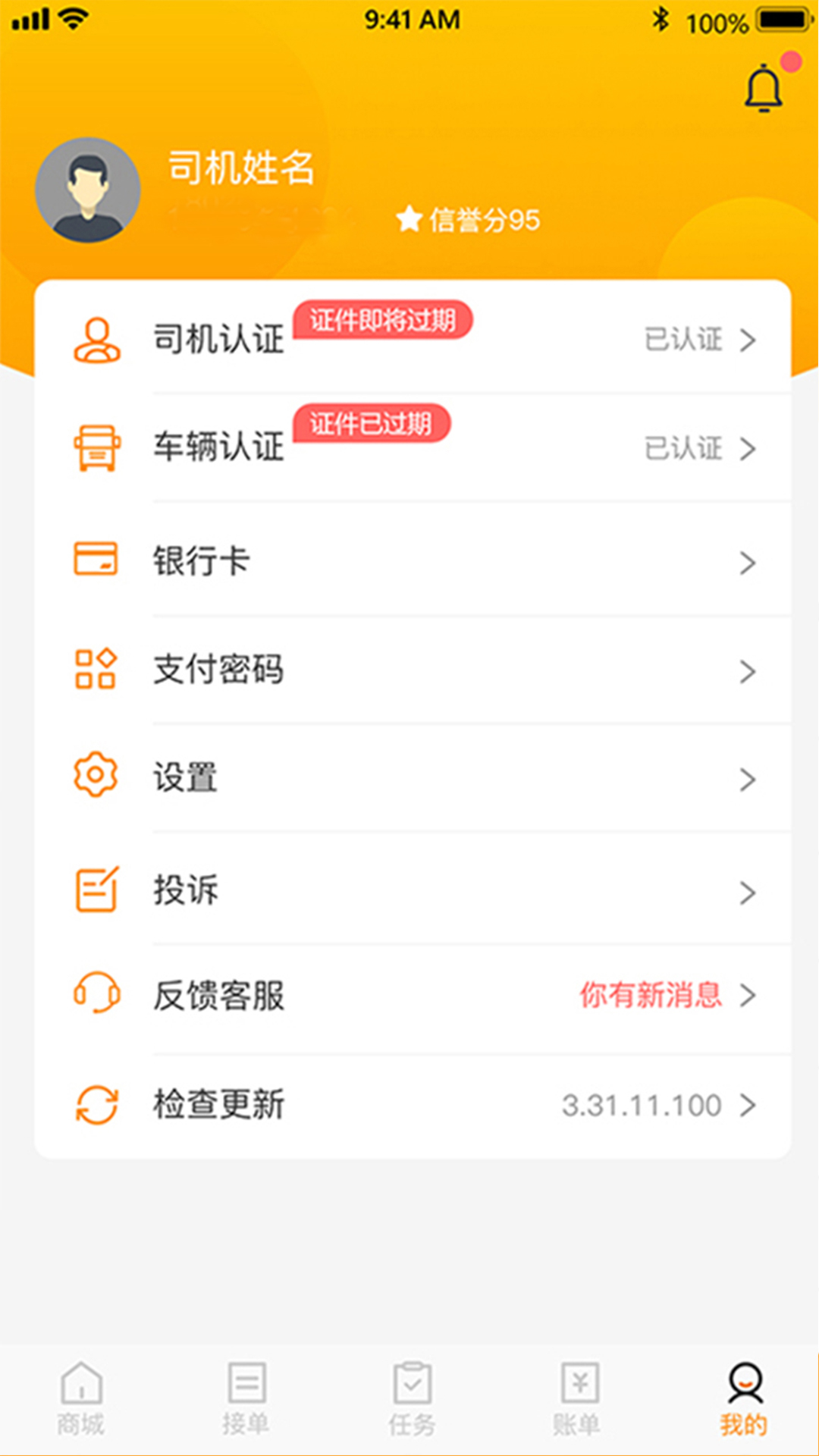Tap the driver profile avatar
This screenshot has width=819, height=1456.
click(x=88, y=190)
